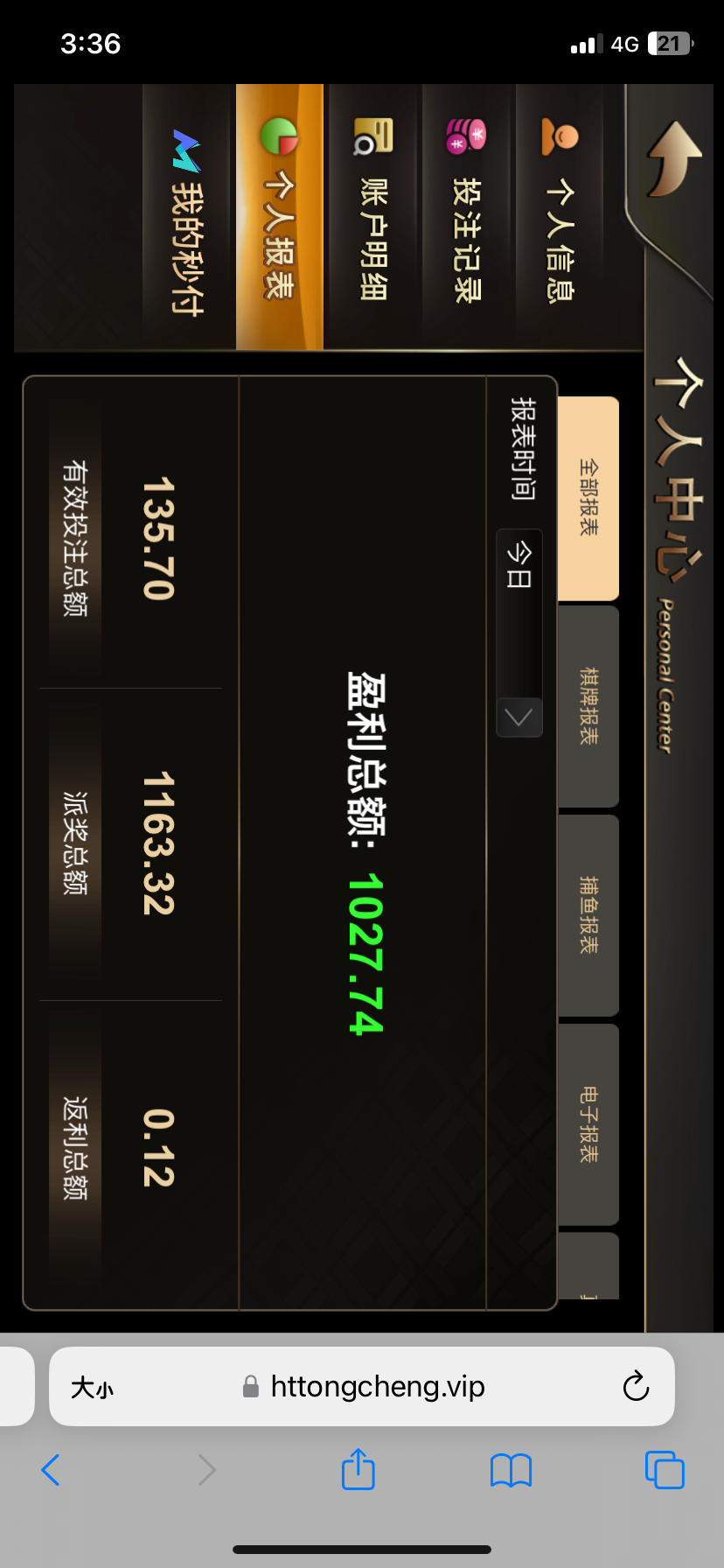Expand the 报表时间 dropdown showing 今日
Image resolution: width=724 pixels, height=1568 pixels.
tap(519, 633)
